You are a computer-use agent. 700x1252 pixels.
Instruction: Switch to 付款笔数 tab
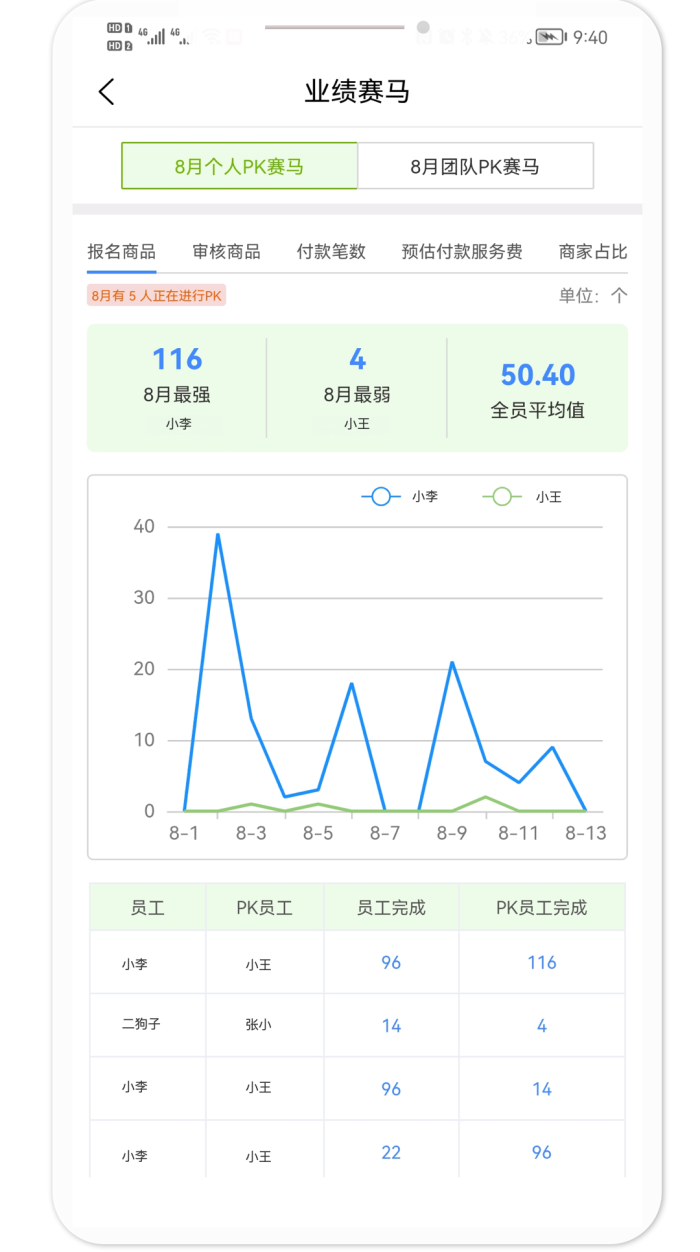[x=331, y=252]
